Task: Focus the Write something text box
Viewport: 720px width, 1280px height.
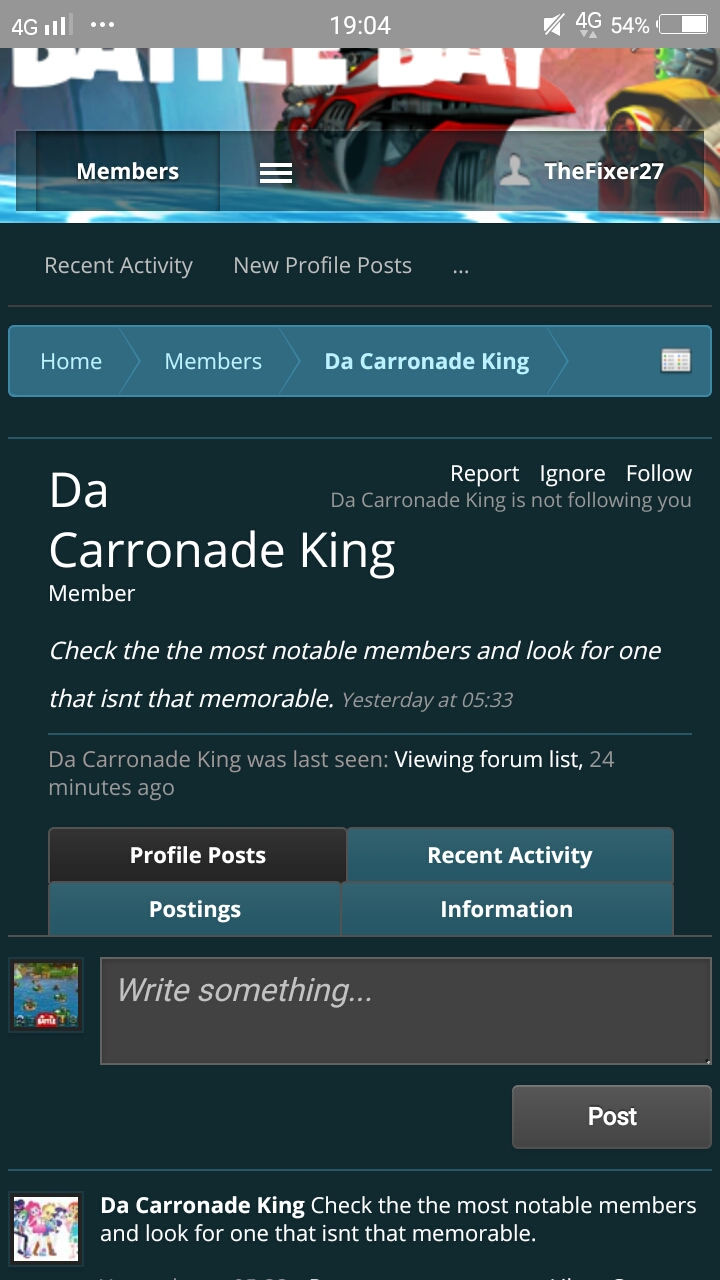Action: (x=405, y=1010)
